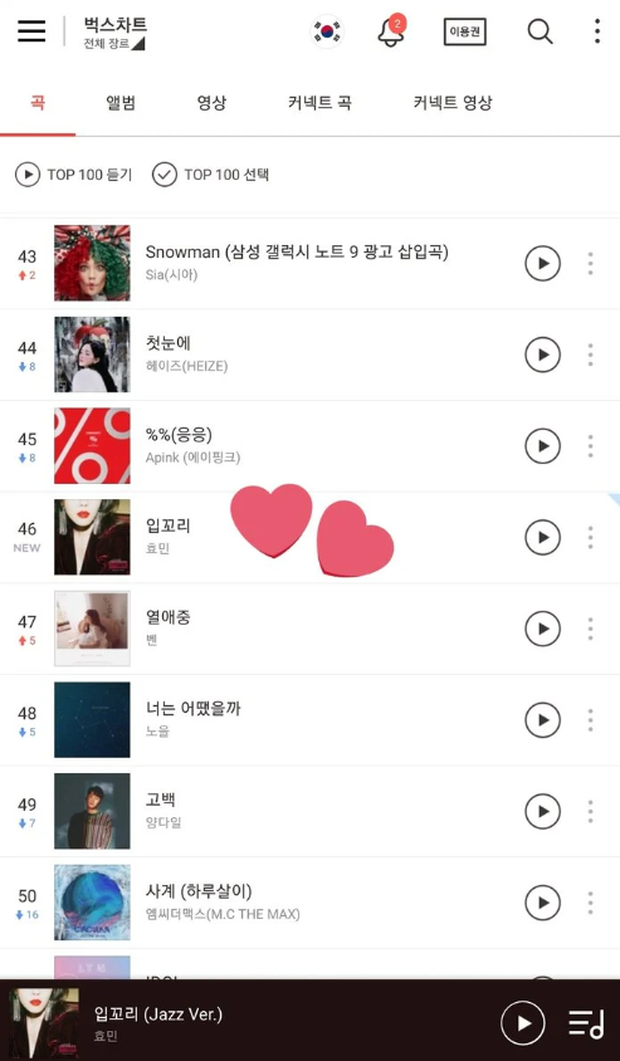Select all via TOP 100 선택

(x=211, y=175)
